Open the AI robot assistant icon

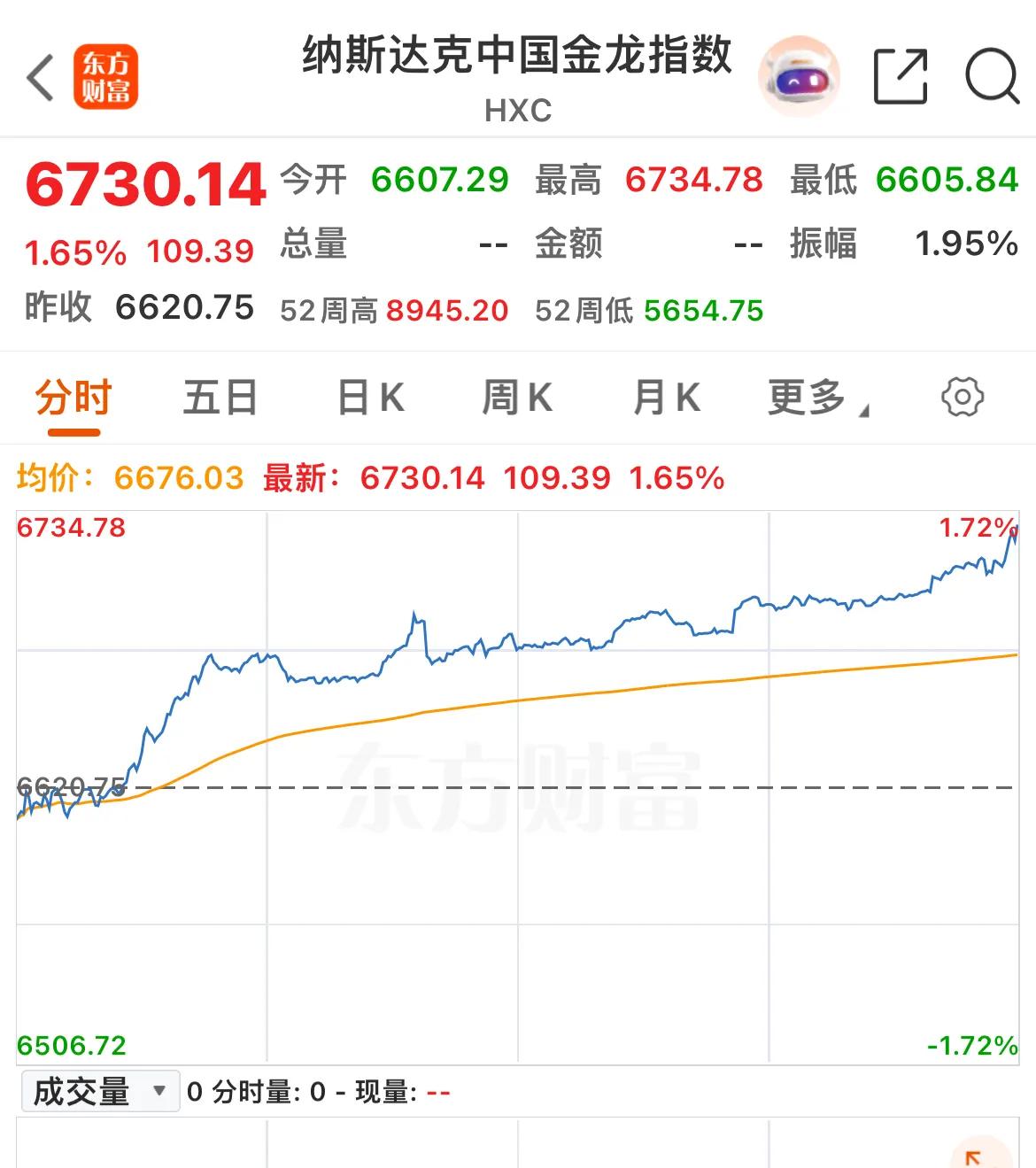coord(799,77)
